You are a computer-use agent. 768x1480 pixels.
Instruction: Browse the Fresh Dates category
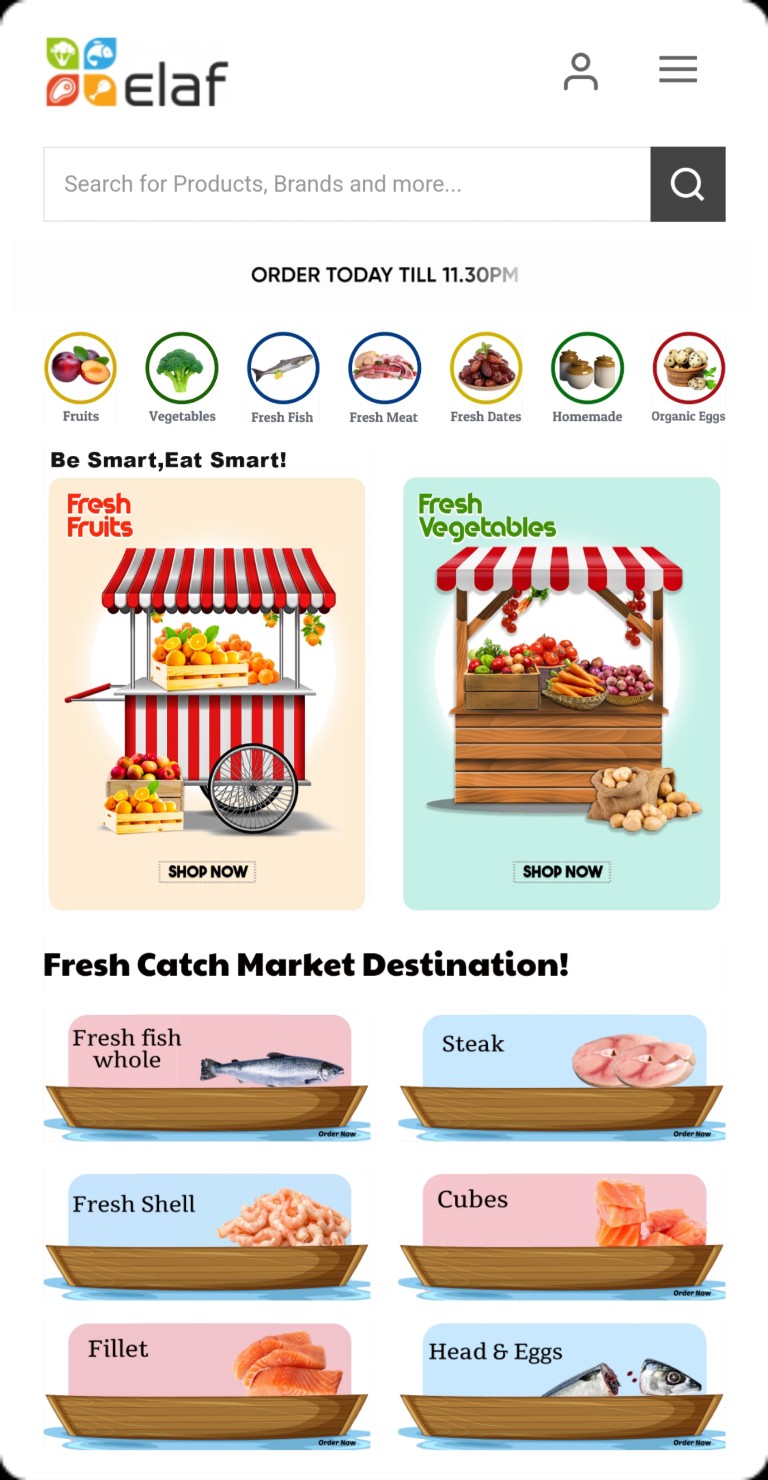[486, 369]
